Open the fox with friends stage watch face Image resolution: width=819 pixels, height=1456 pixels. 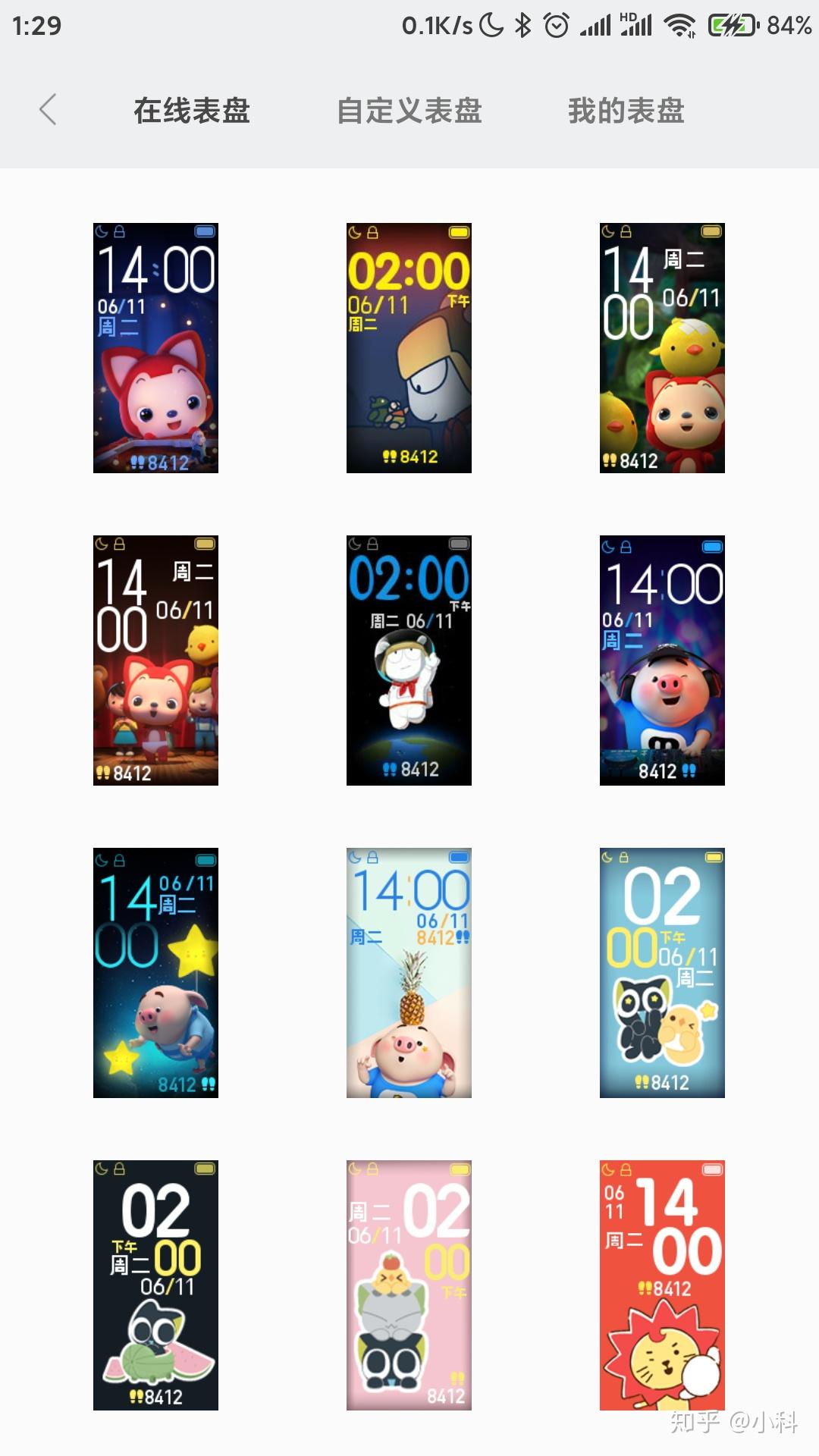click(155, 661)
